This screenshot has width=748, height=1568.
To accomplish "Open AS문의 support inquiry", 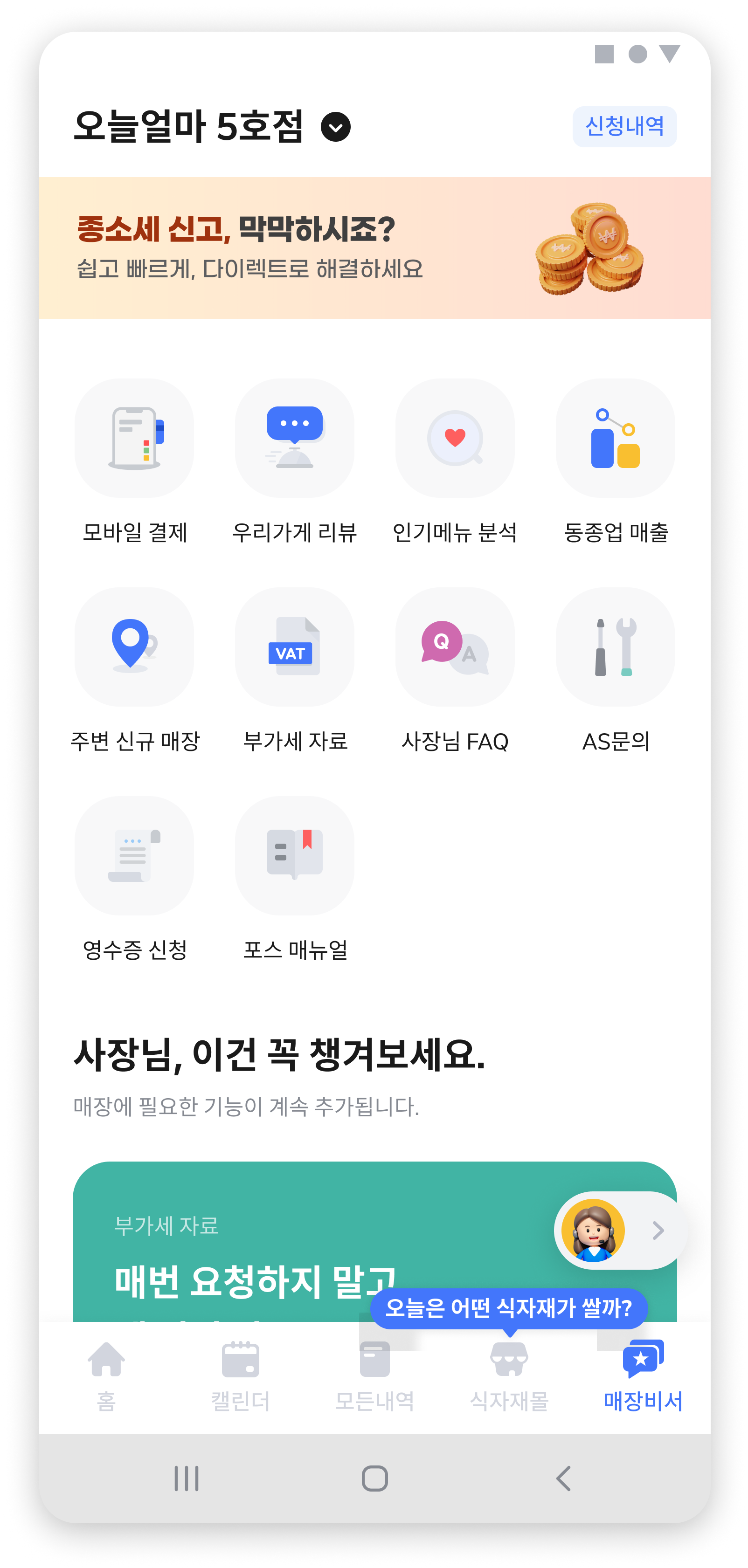I will click(615, 647).
